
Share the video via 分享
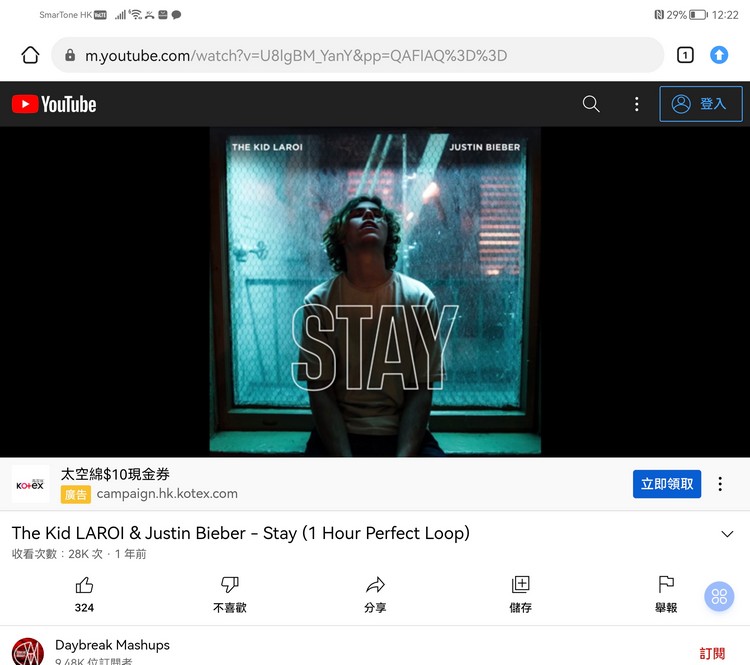pyautogui.click(x=375, y=593)
